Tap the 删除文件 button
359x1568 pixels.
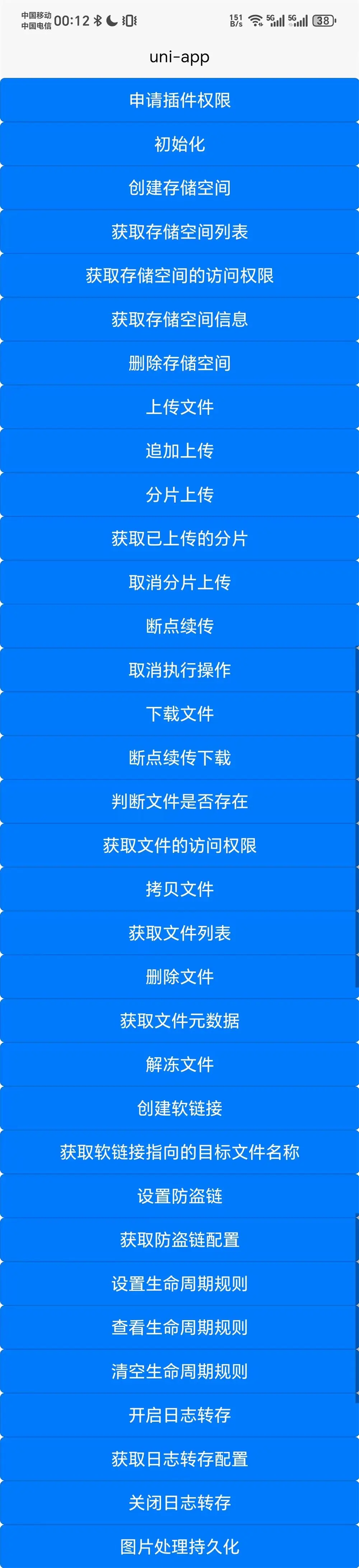coord(179,977)
